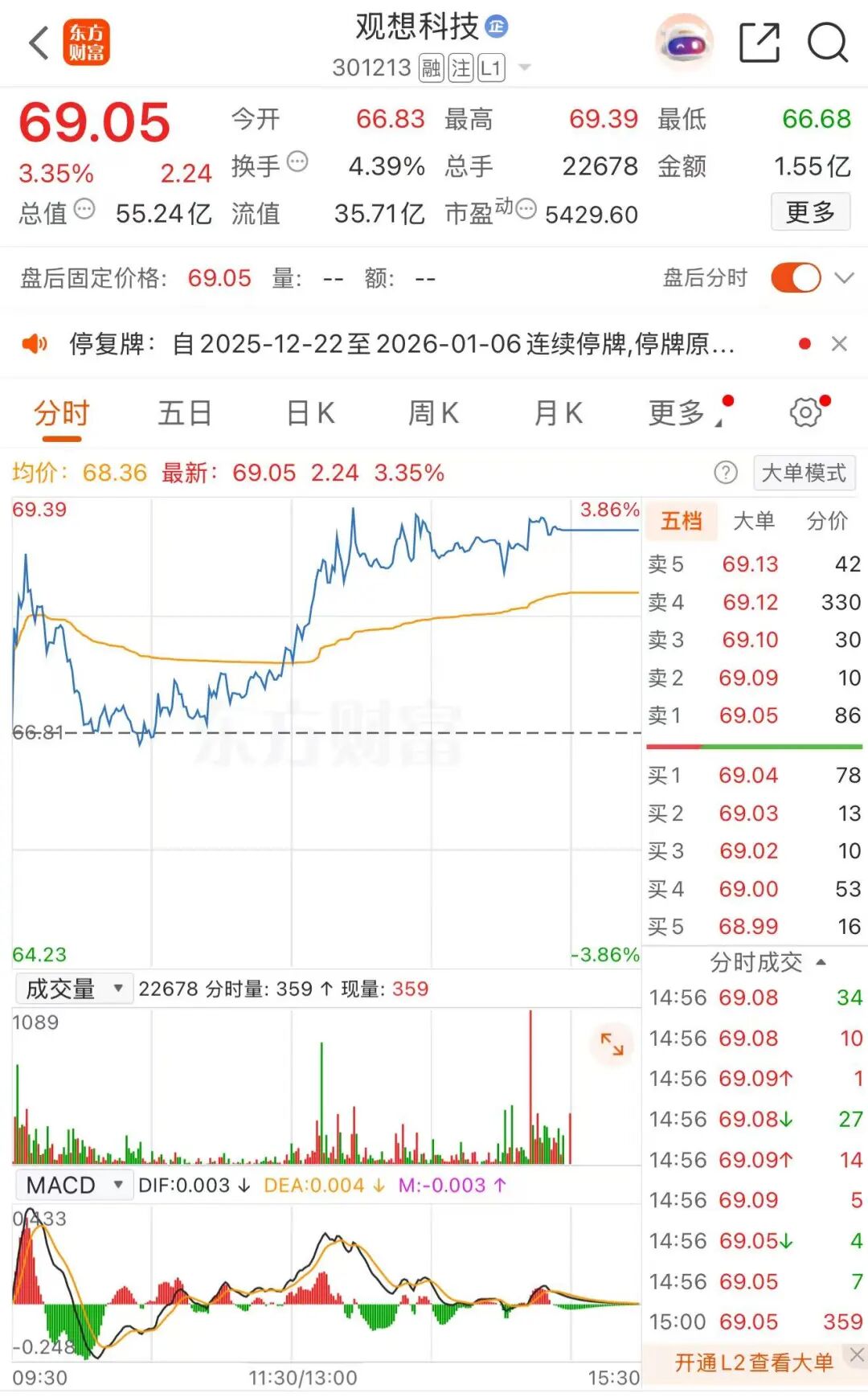Open the AI assistant avatar
The height and width of the screenshot is (1397, 868).
[x=682, y=42]
